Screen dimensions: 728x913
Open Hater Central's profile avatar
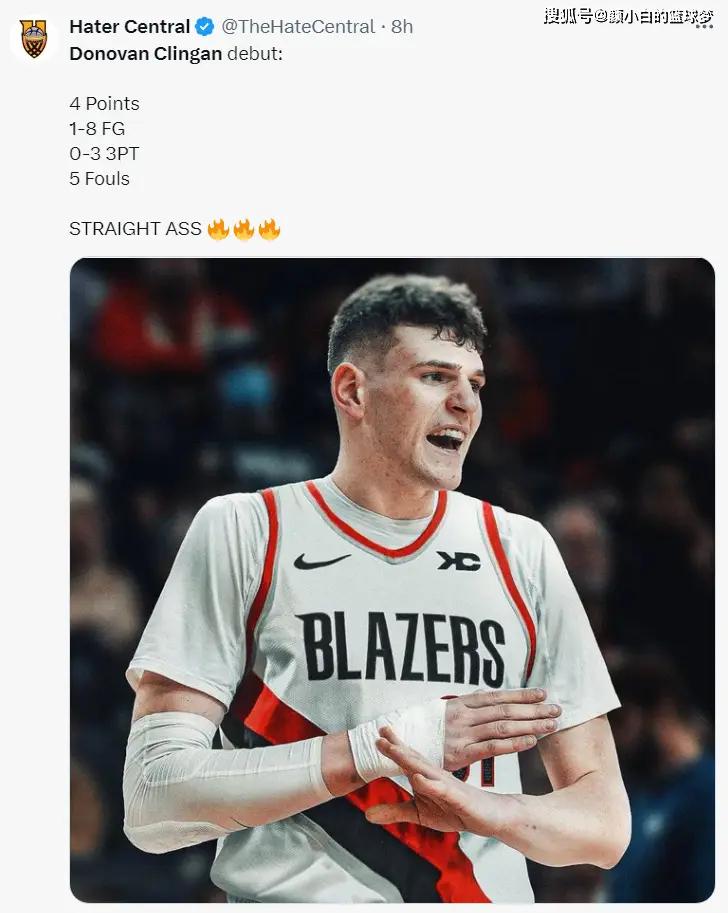pos(34,39)
